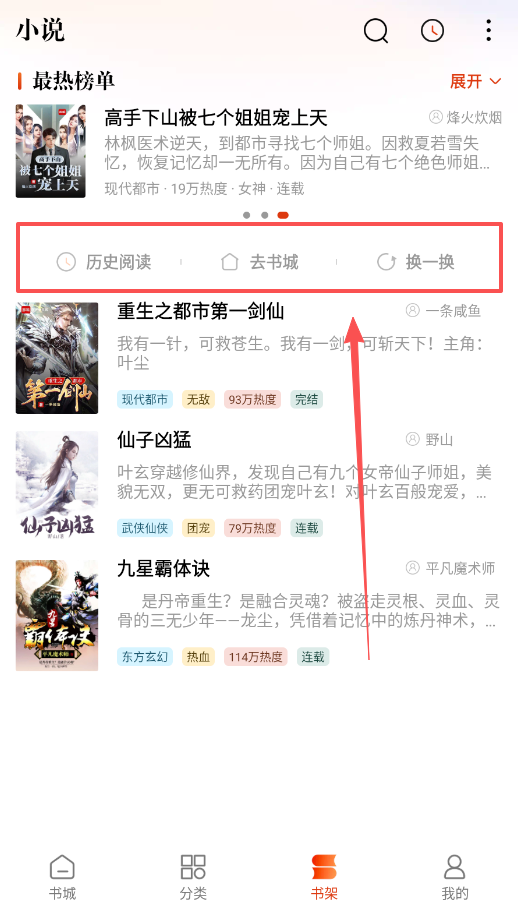The height and width of the screenshot is (904, 518).
Task: Open the search magnifier icon
Action: 376,30
